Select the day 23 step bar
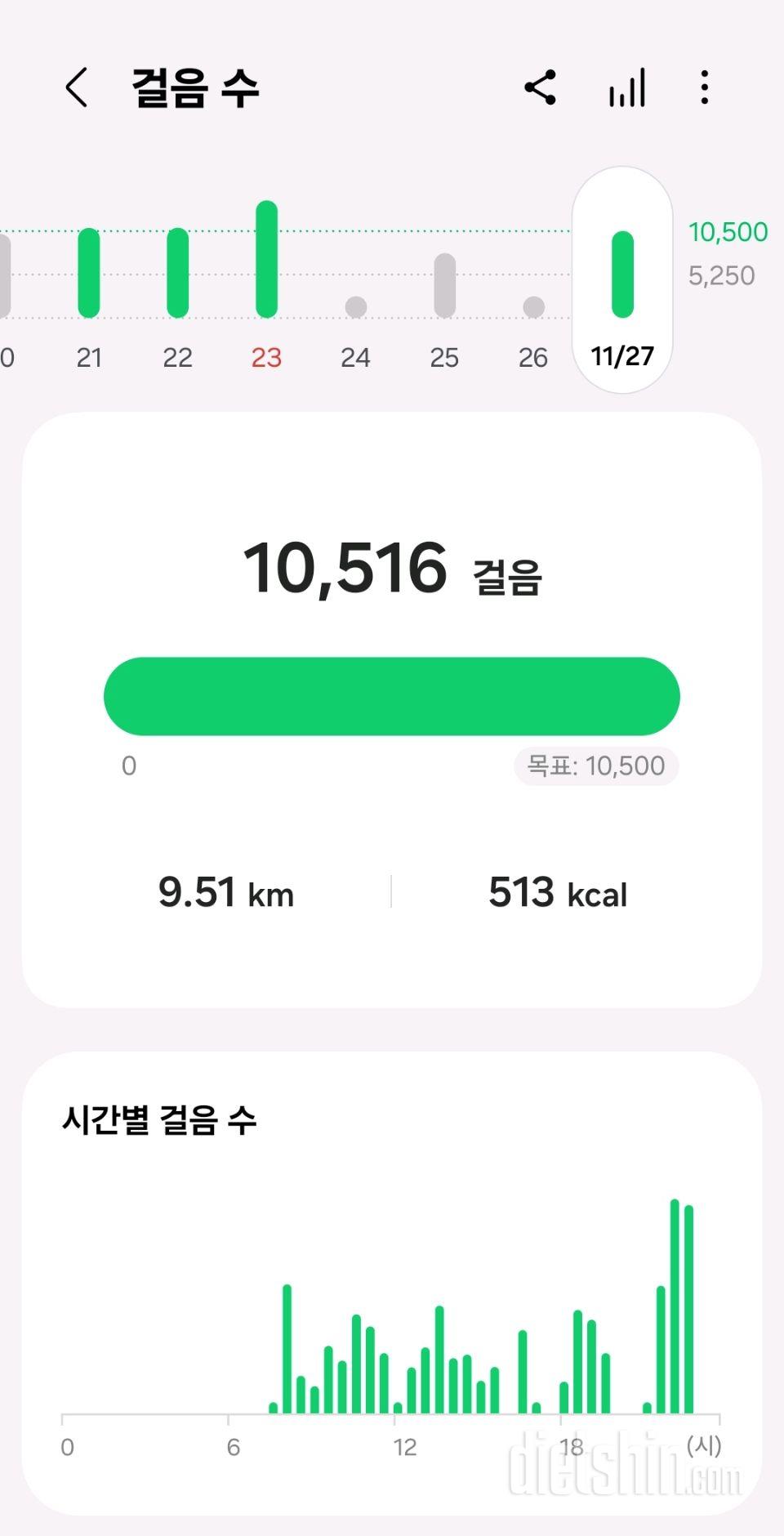 click(266, 260)
